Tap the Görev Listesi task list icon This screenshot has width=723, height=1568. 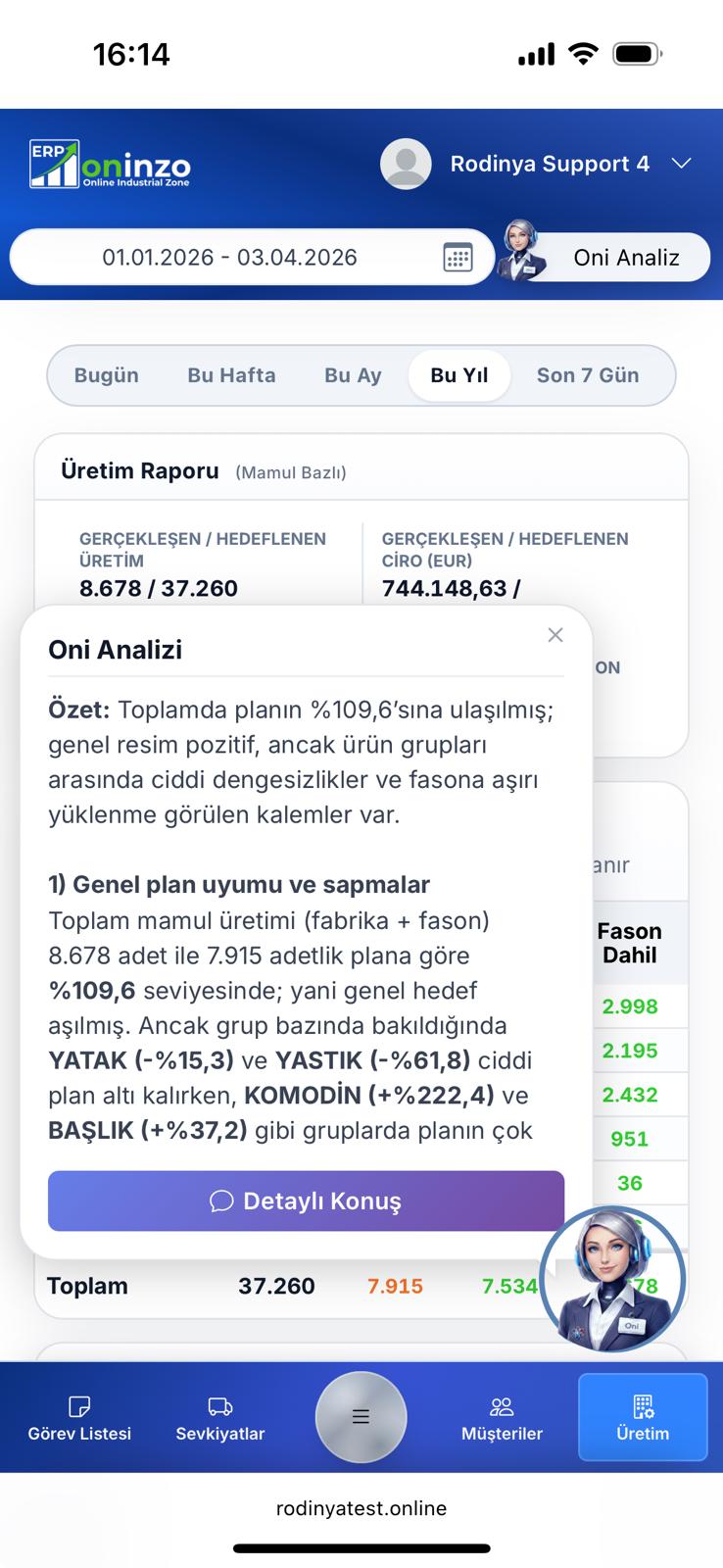[x=79, y=1405]
